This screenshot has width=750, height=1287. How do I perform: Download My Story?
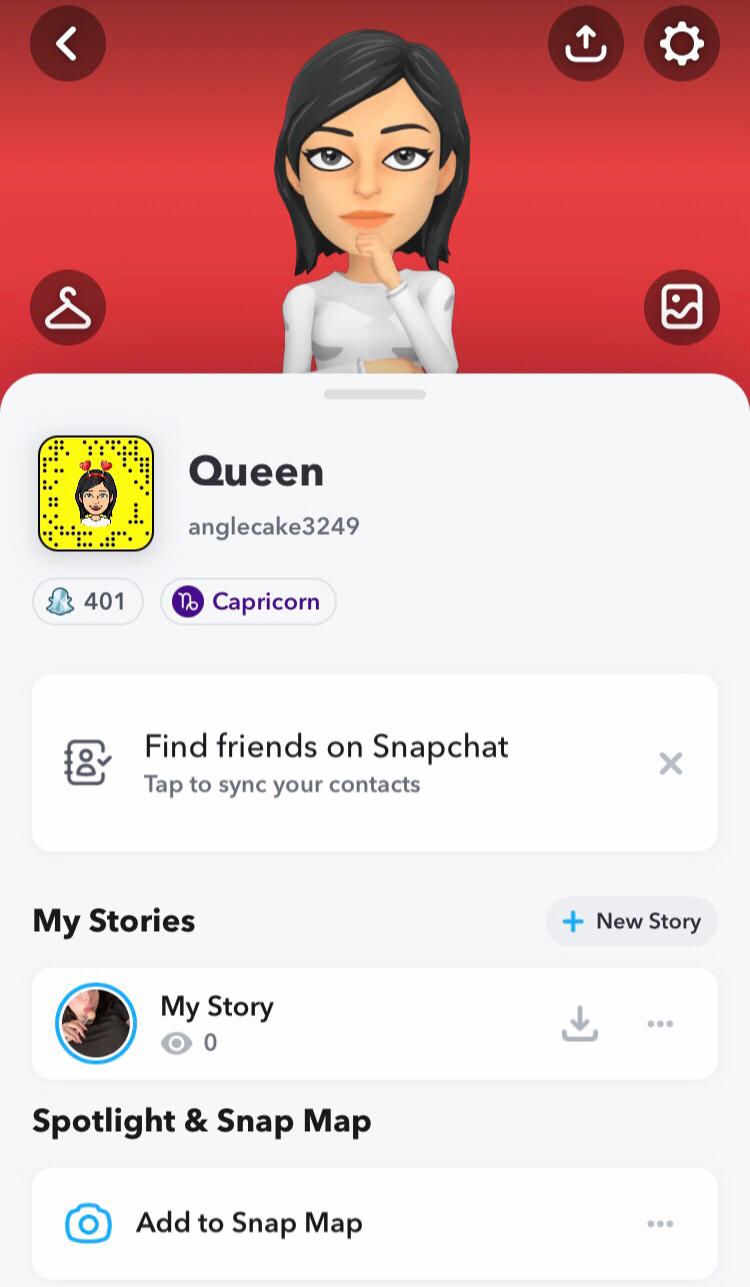click(x=579, y=1023)
